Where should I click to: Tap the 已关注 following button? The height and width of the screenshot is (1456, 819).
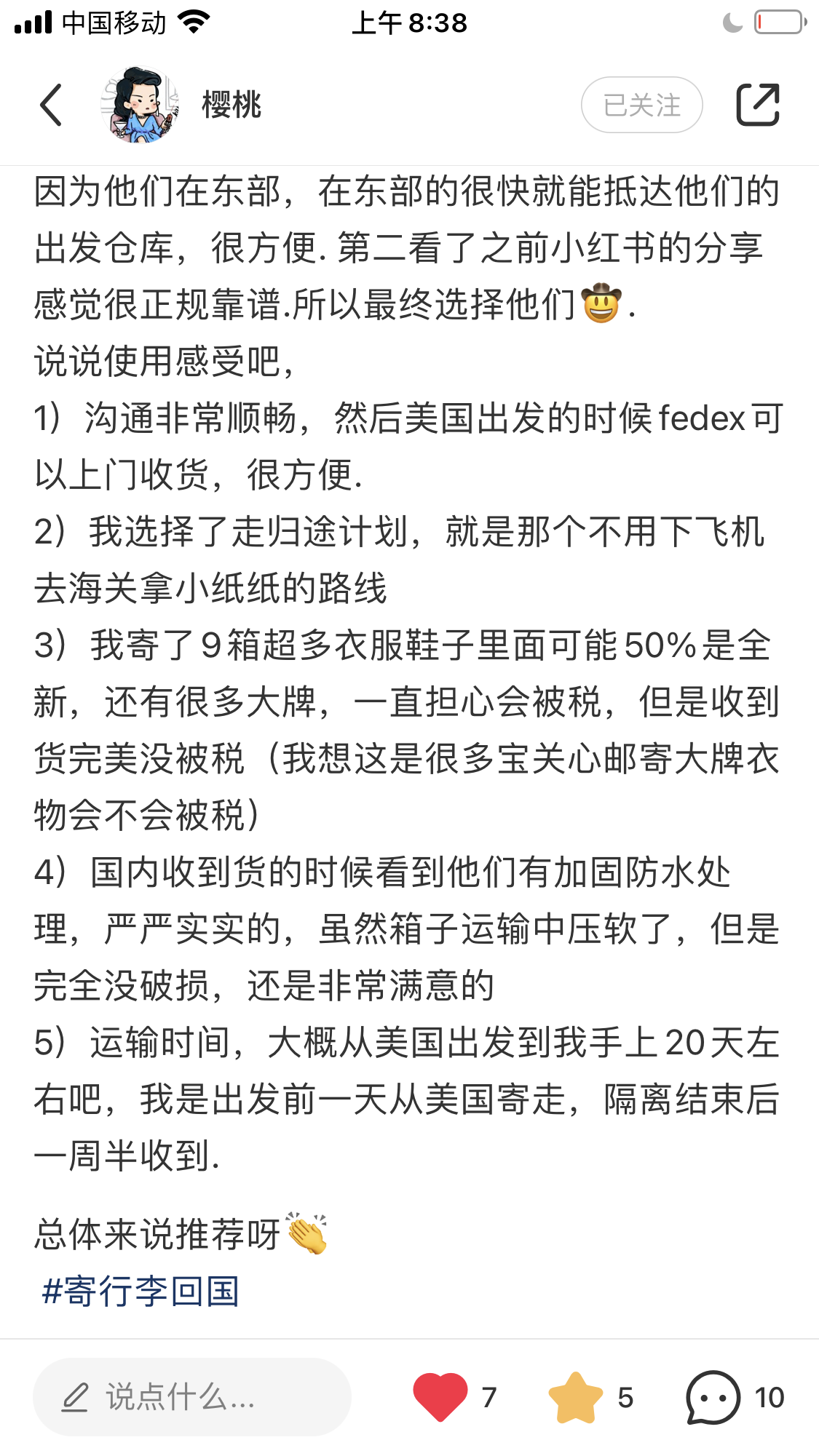click(x=641, y=105)
